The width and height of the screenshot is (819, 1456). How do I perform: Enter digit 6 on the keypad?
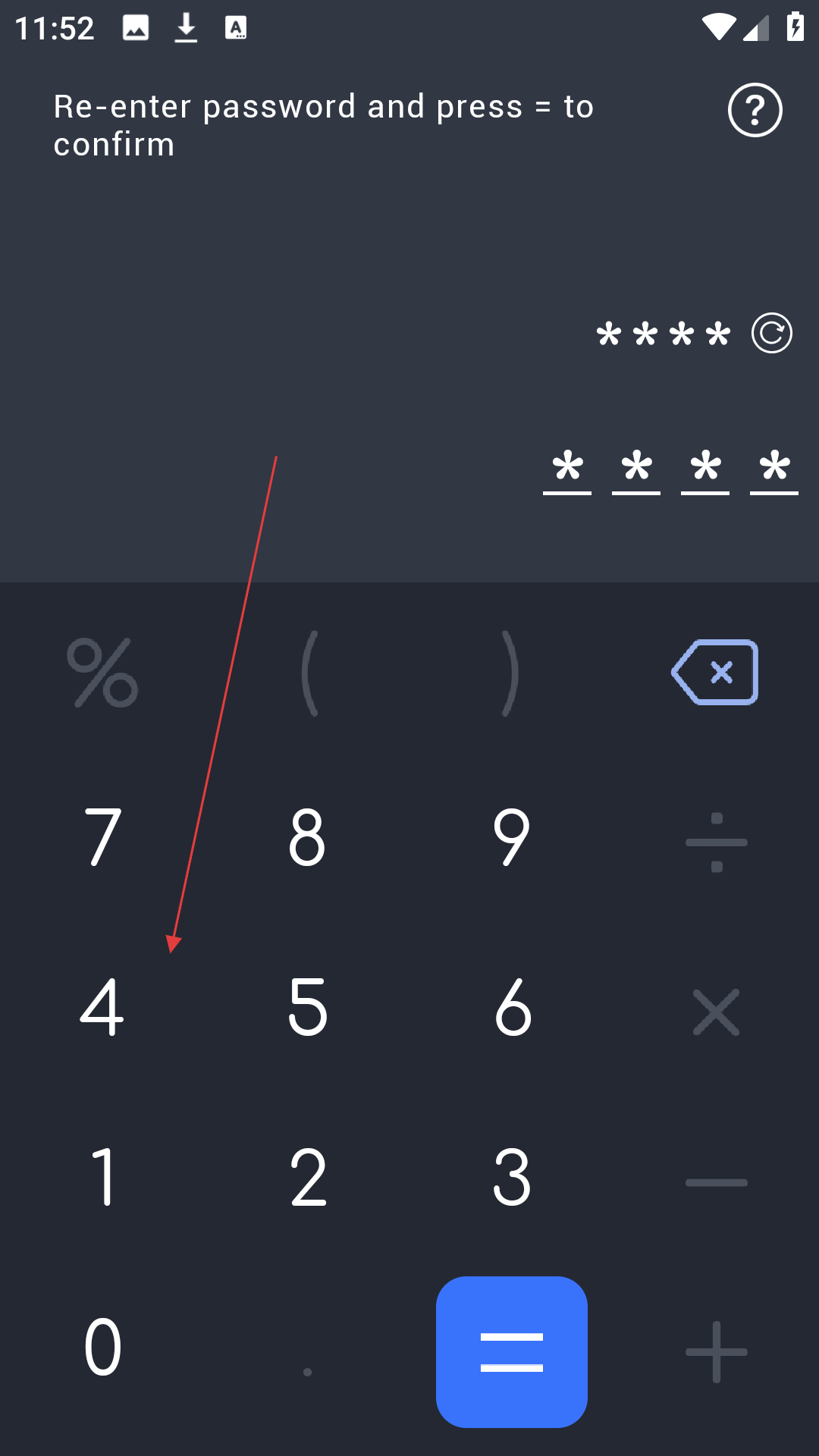[512, 1007]
